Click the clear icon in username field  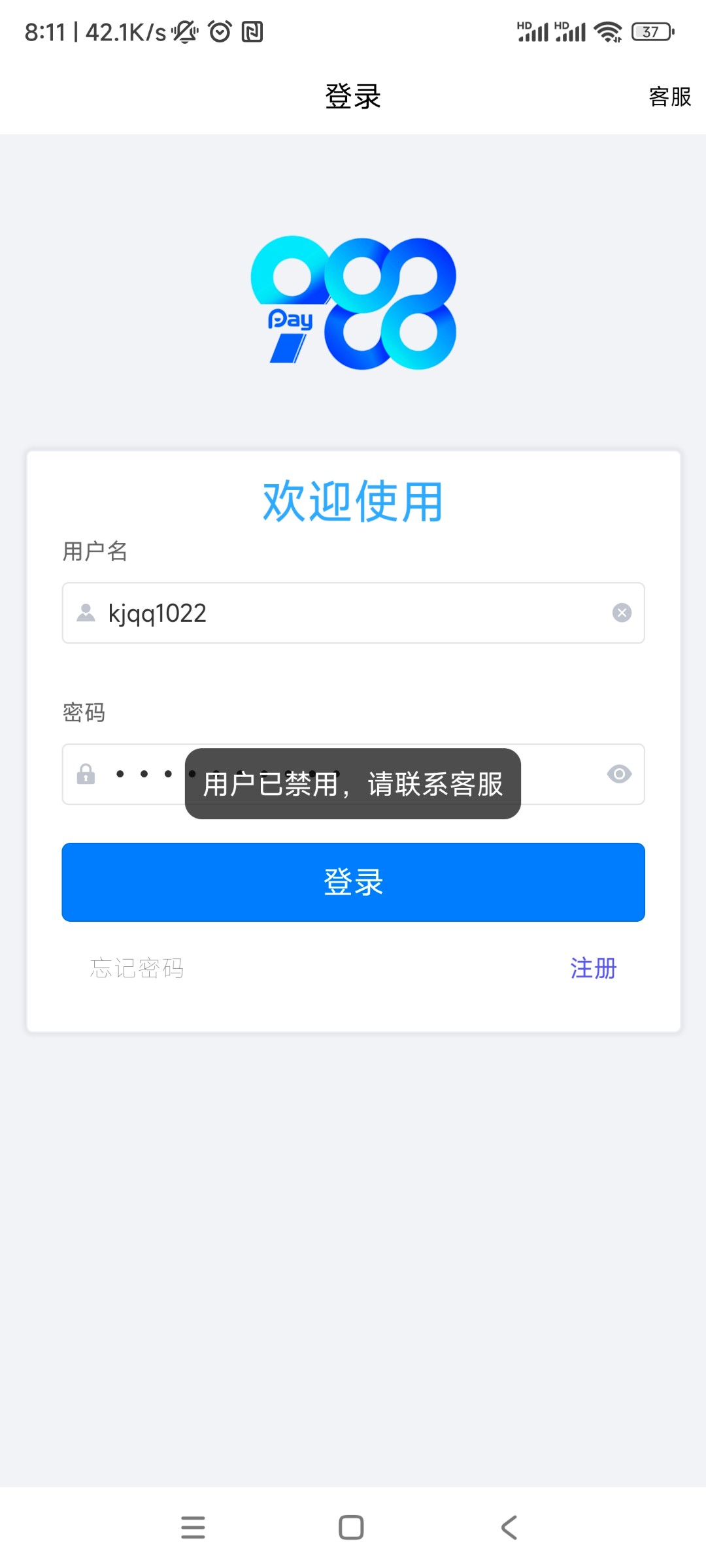pyautogui.click(x=621, y=613)
